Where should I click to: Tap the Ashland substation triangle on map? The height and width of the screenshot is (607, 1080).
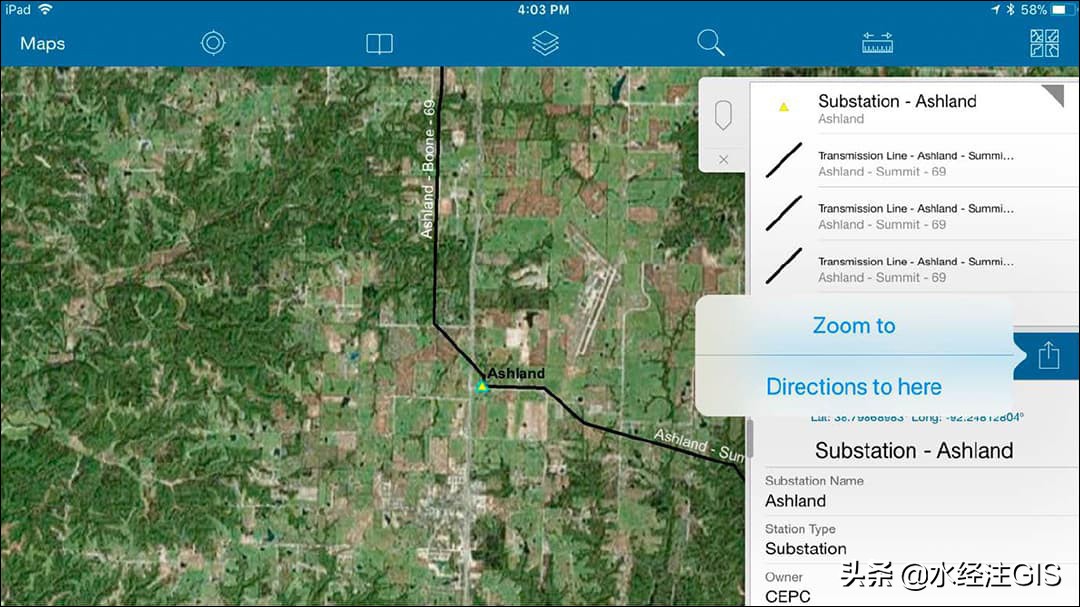(481, 386)
